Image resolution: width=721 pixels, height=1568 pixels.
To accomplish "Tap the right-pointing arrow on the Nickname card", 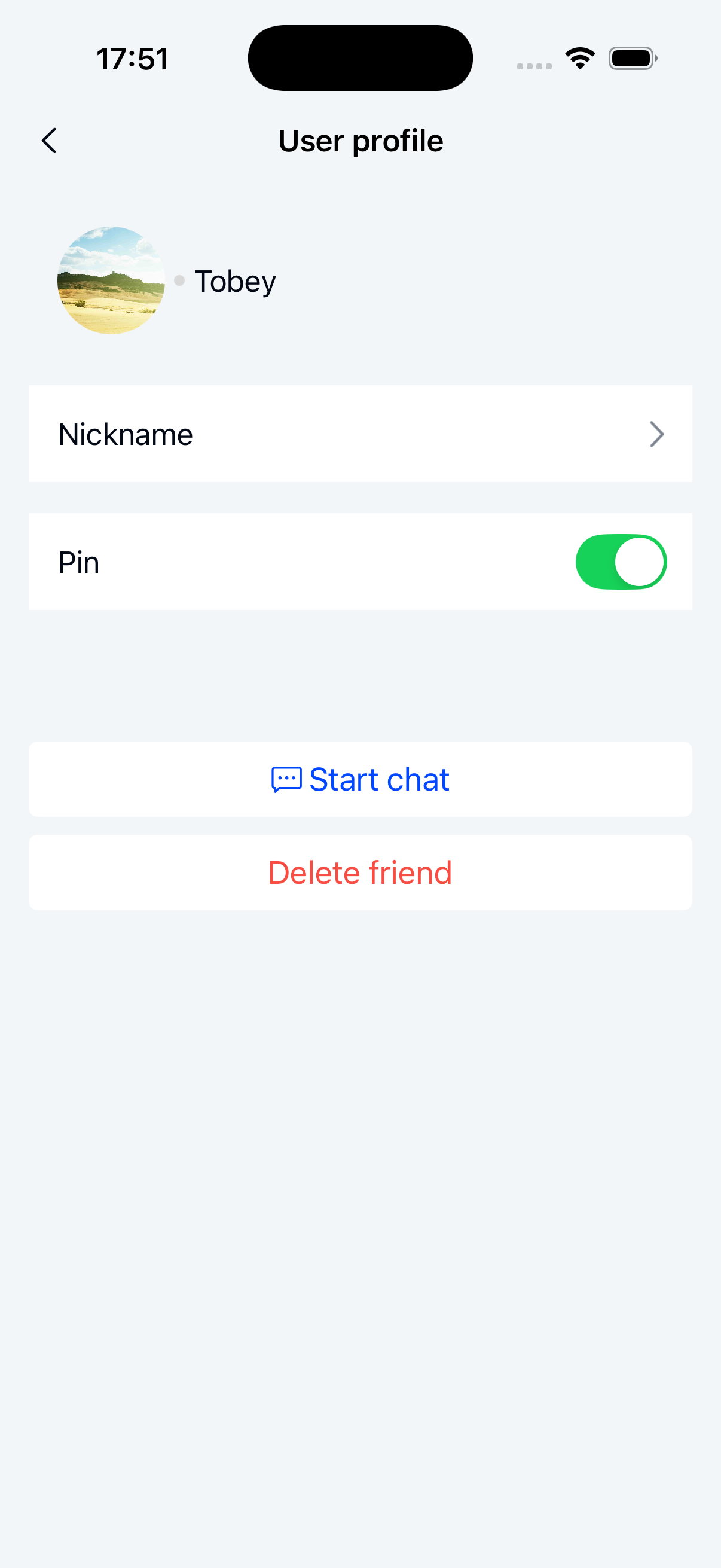I will tap(658, 434).
